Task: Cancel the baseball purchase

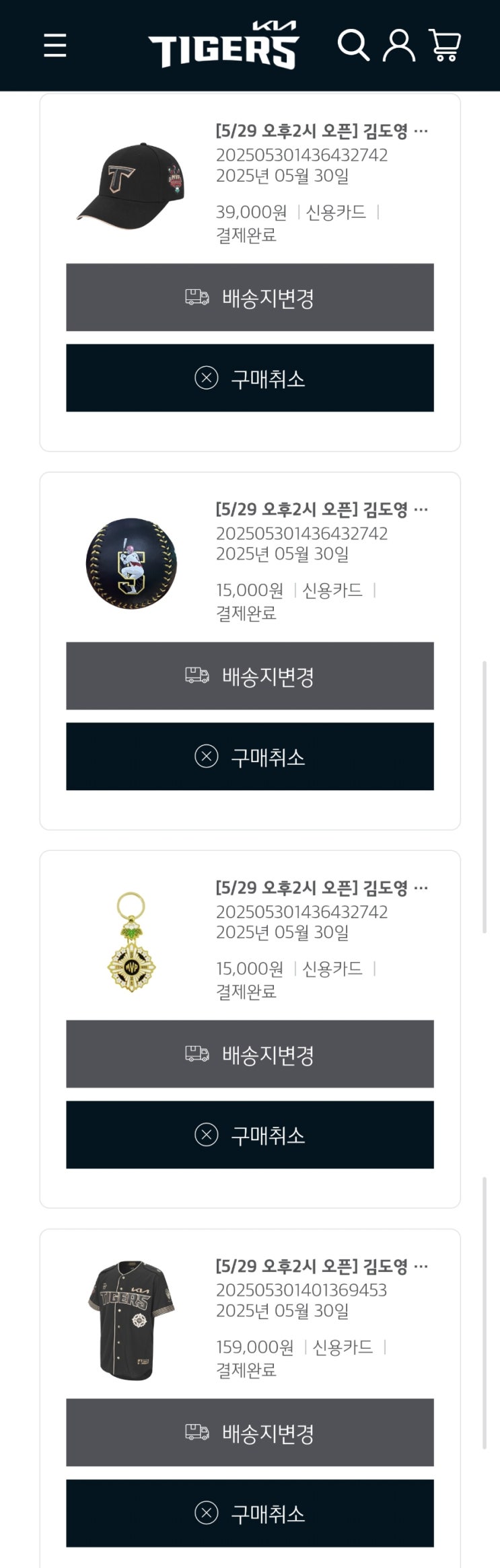Action: pyautogui.click(x=250, y=757)
